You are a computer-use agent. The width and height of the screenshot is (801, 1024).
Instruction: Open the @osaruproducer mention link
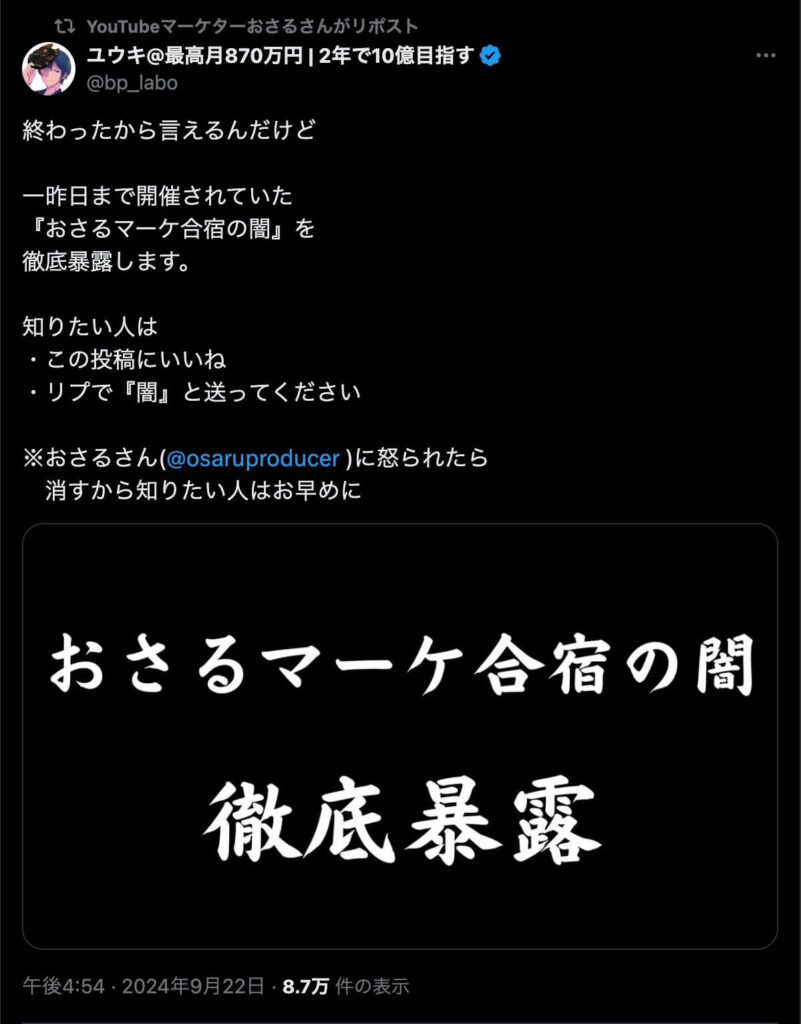(253, 458)
